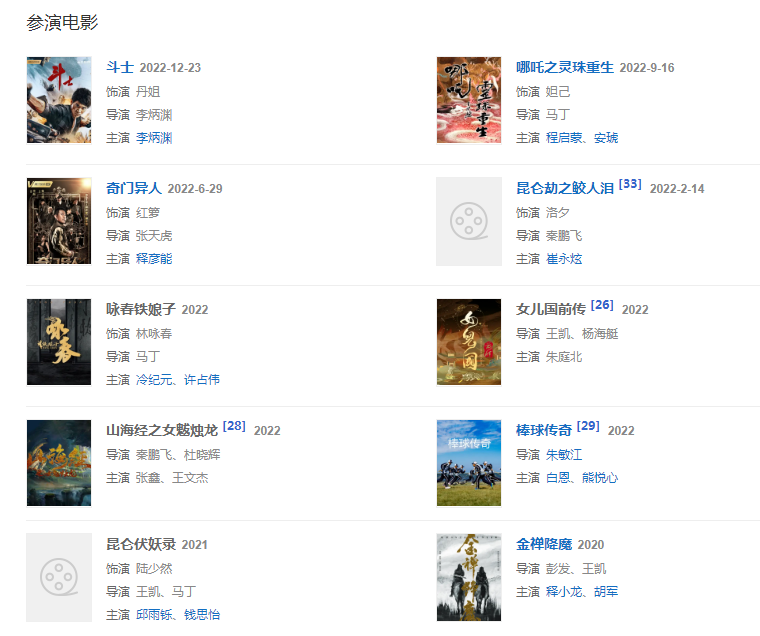Tap the 斗士 movie poster

click(x=59, y=100)
